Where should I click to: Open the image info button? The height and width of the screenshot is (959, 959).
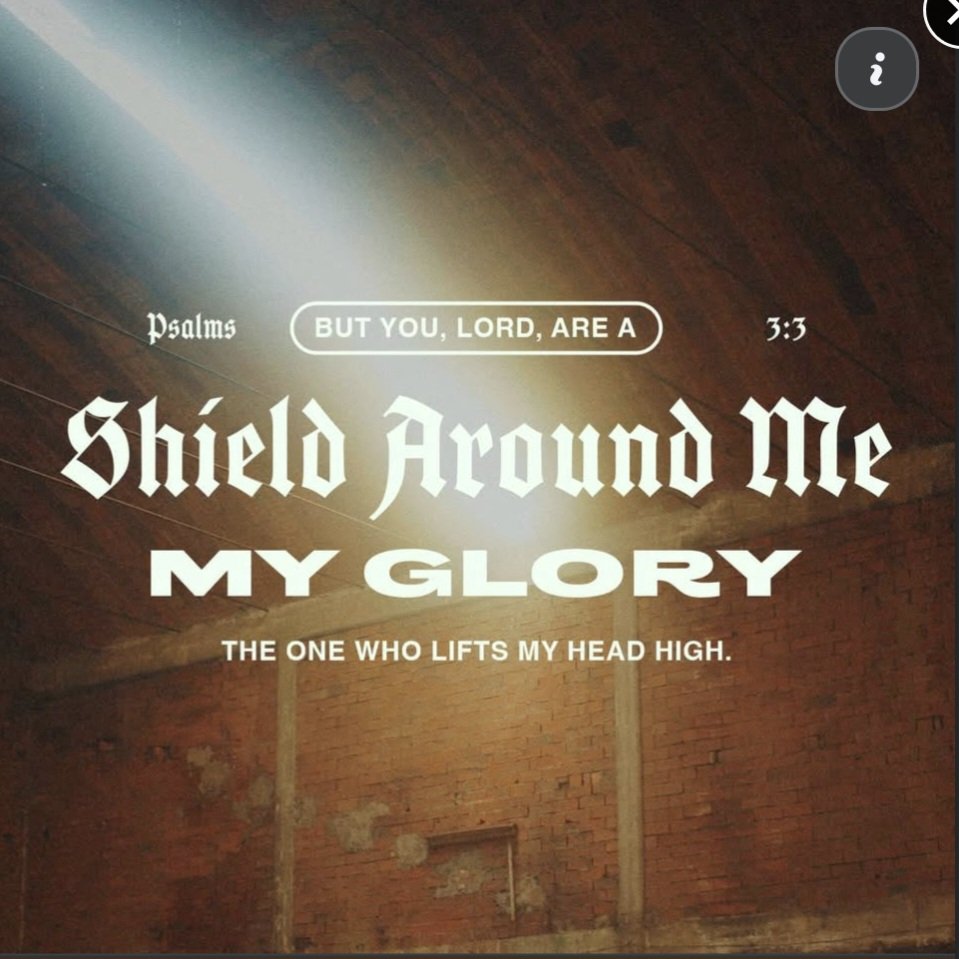(x=876, y=69)
